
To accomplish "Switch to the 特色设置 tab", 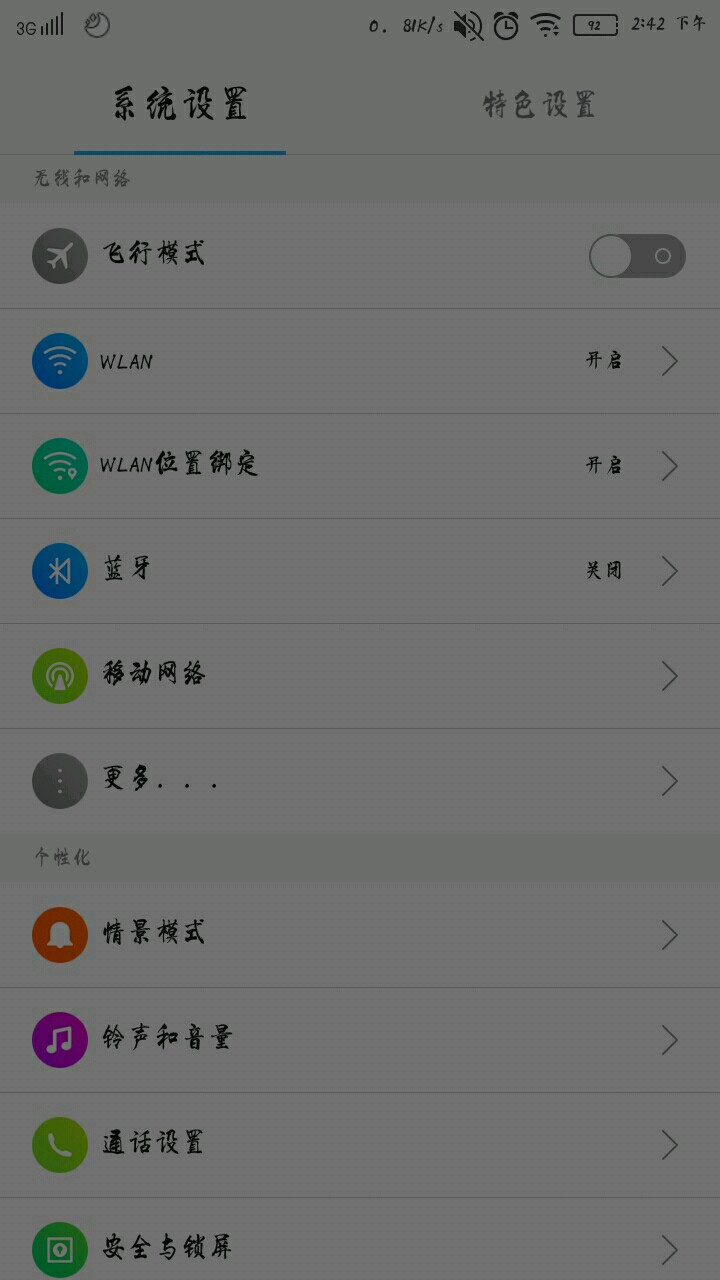I will pyautogui.click(x=539, y=105).
